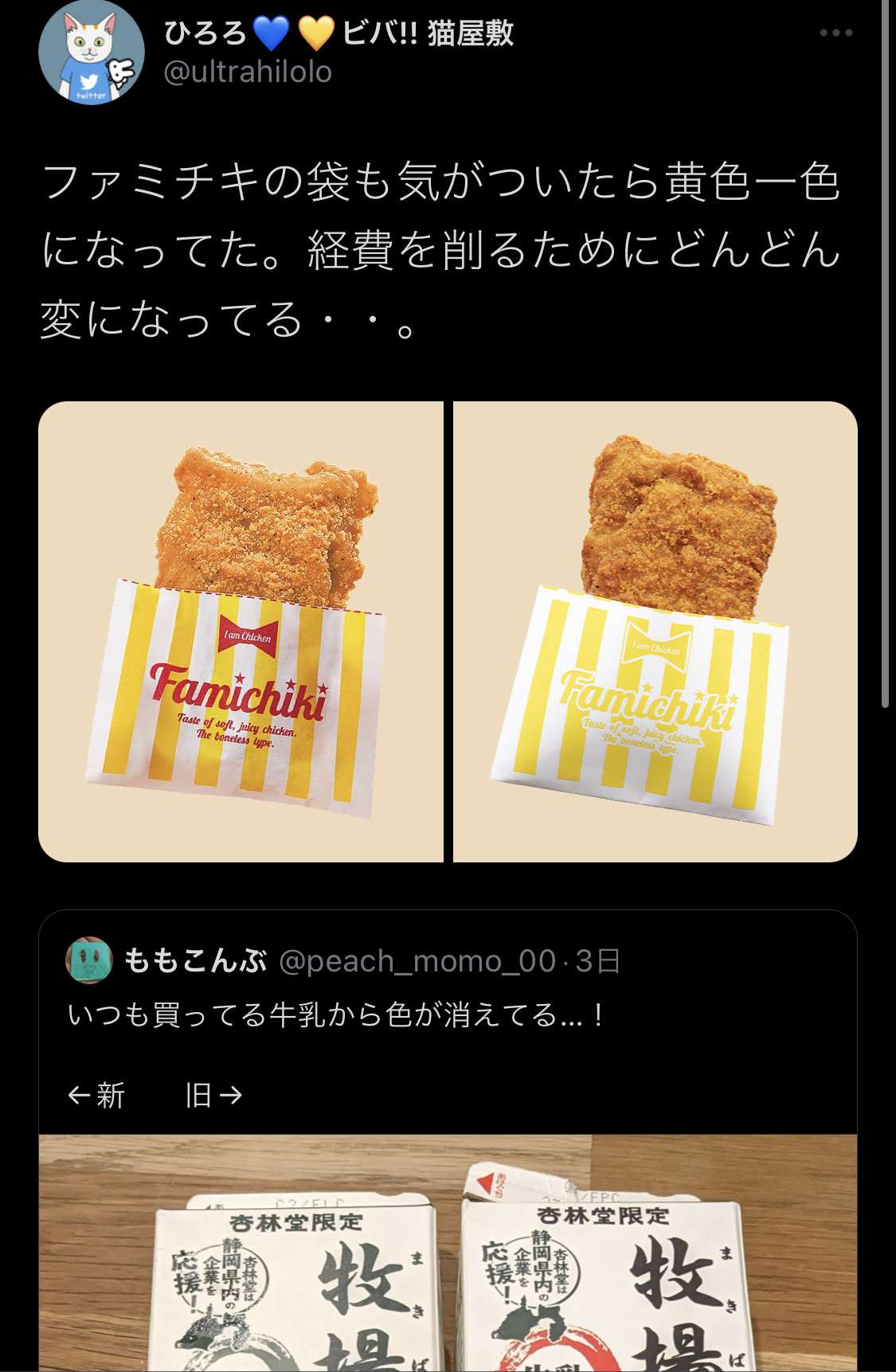896x1372 pixels.
Task: Enlarge the red-logo Famichiki bag photo
Action: [x=241, y=631]
